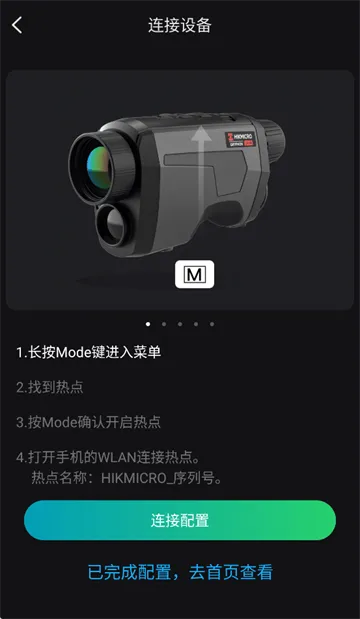Go back with the top-left arrow

[x=17, y=25]
